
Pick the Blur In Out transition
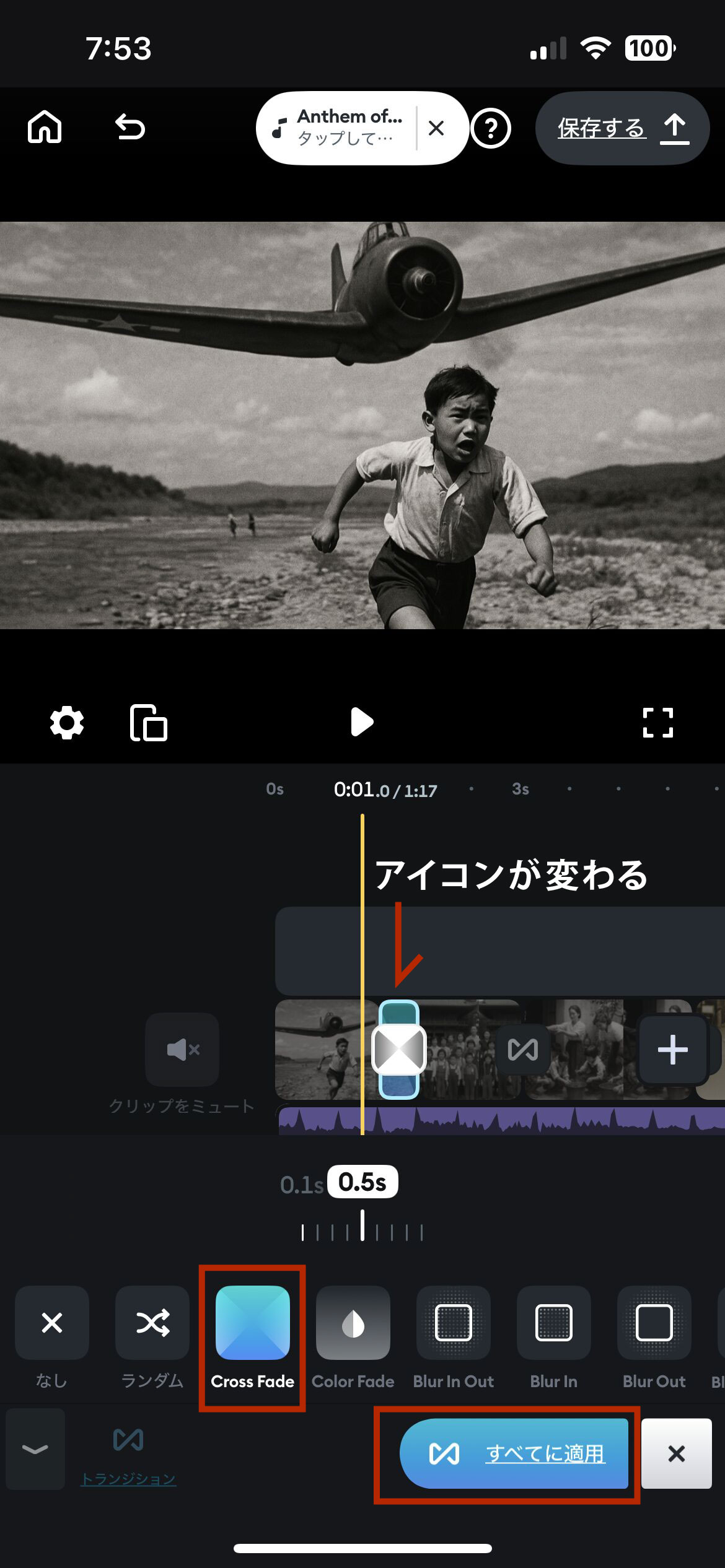454,1323
